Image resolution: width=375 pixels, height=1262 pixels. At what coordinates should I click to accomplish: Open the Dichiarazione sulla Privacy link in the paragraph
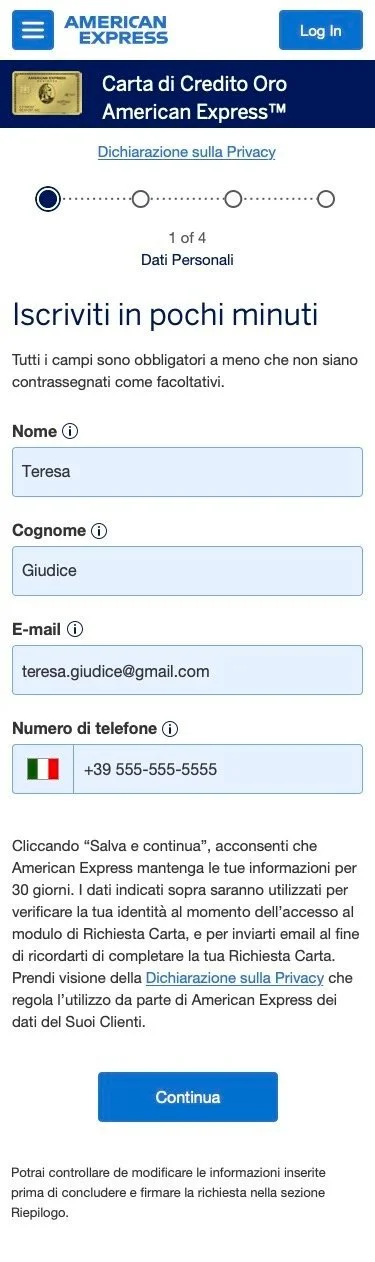tap(235, 977)
